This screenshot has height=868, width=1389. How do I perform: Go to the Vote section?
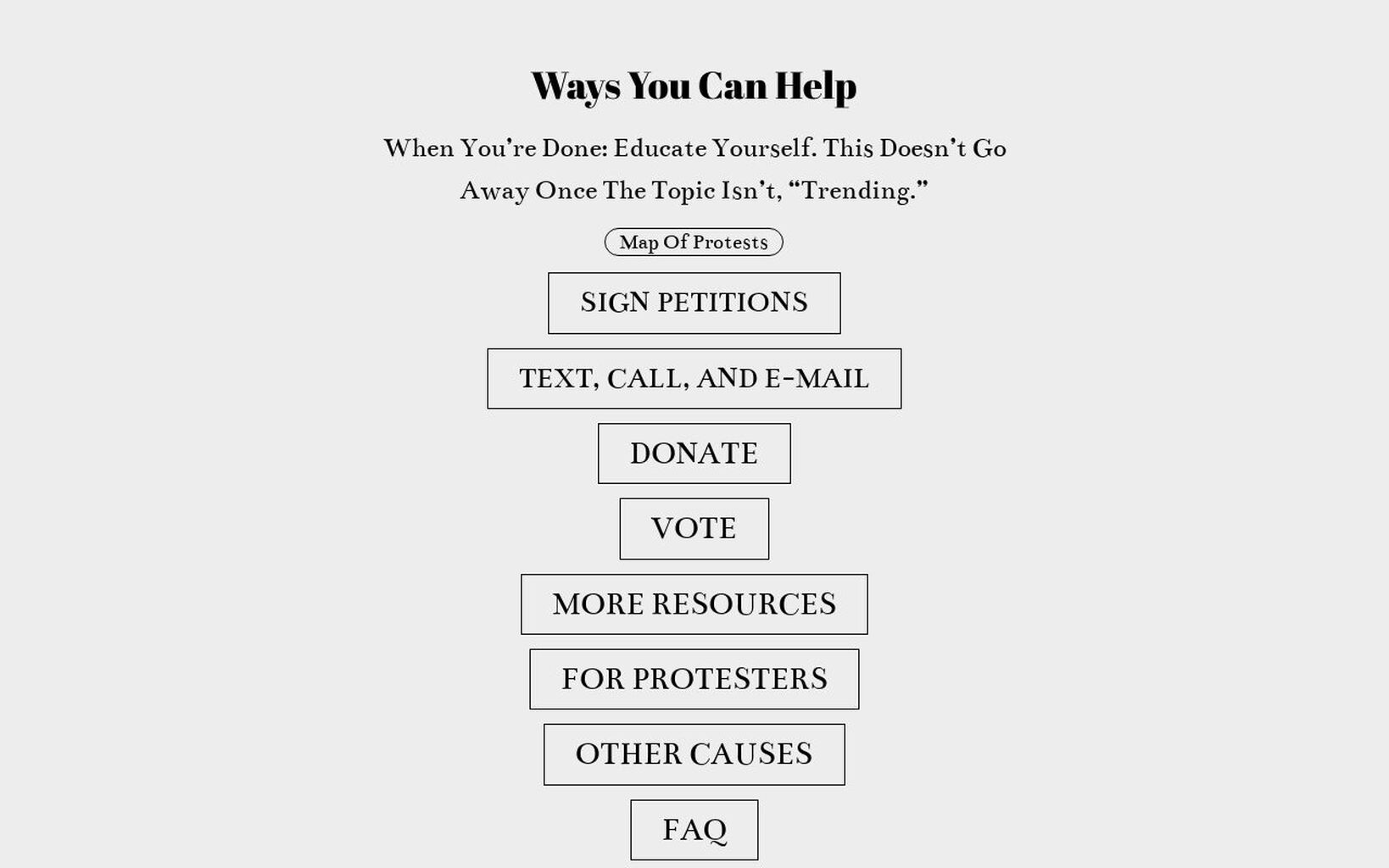[x=694, y=529]
